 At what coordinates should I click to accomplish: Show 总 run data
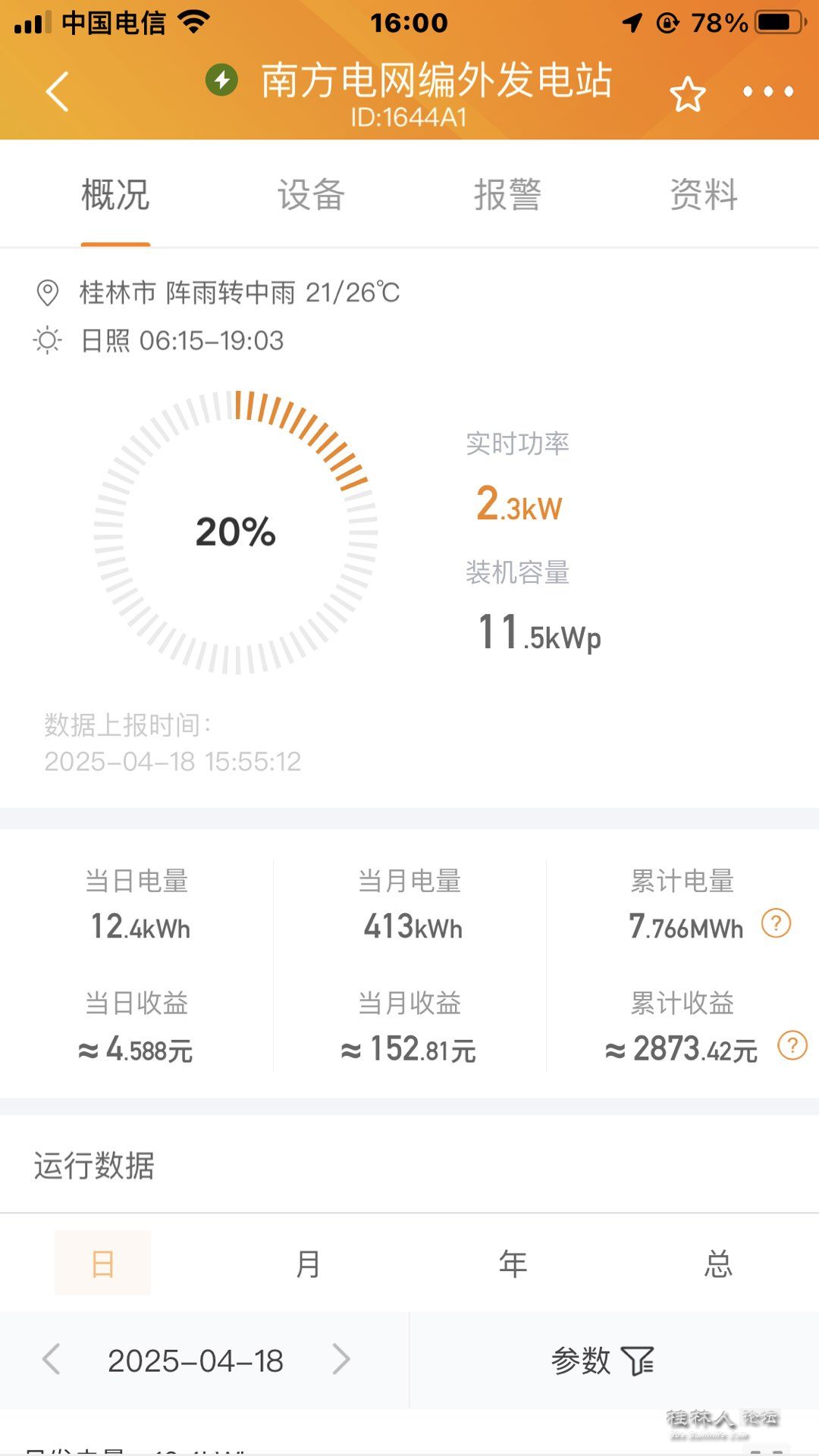point(718,1263)
